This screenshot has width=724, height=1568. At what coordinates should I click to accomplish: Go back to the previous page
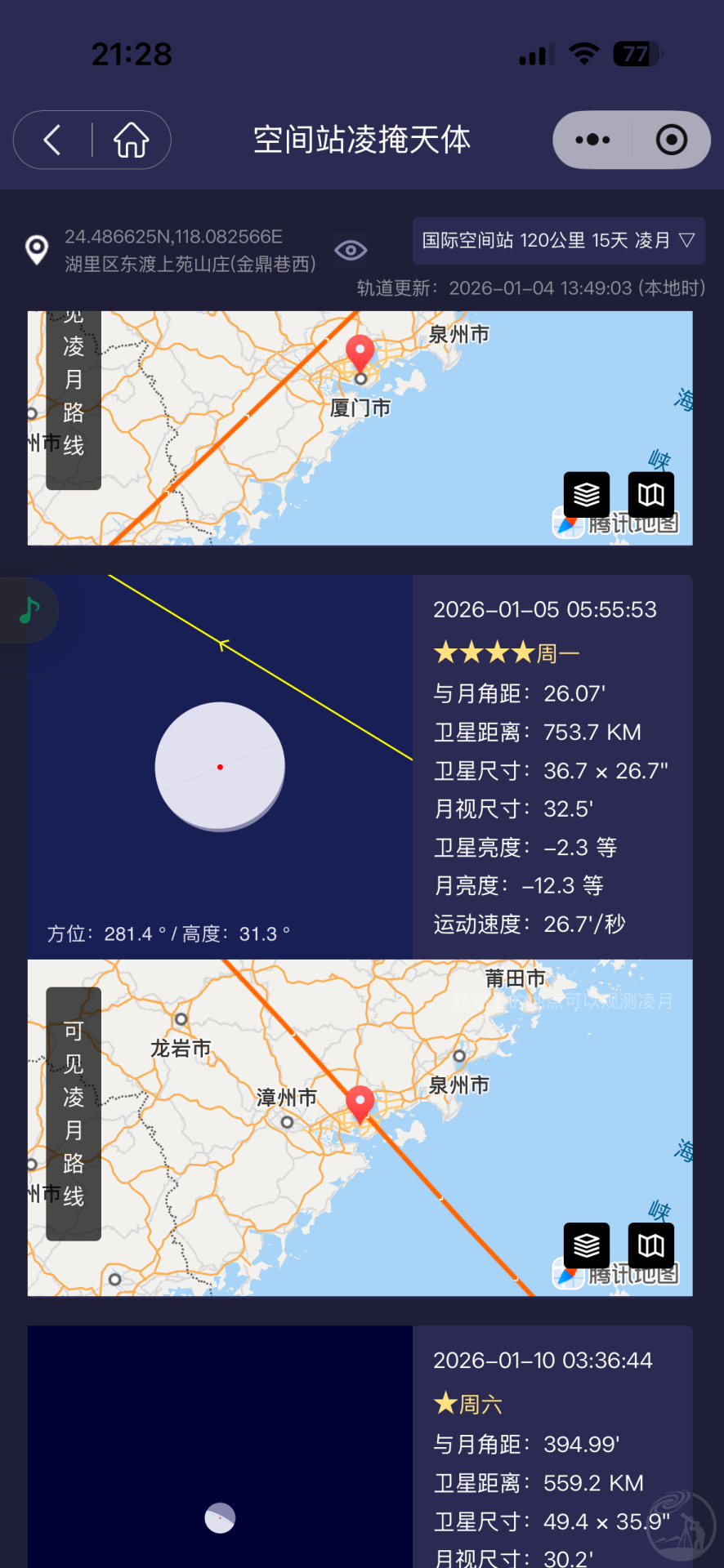pos(52,140)
